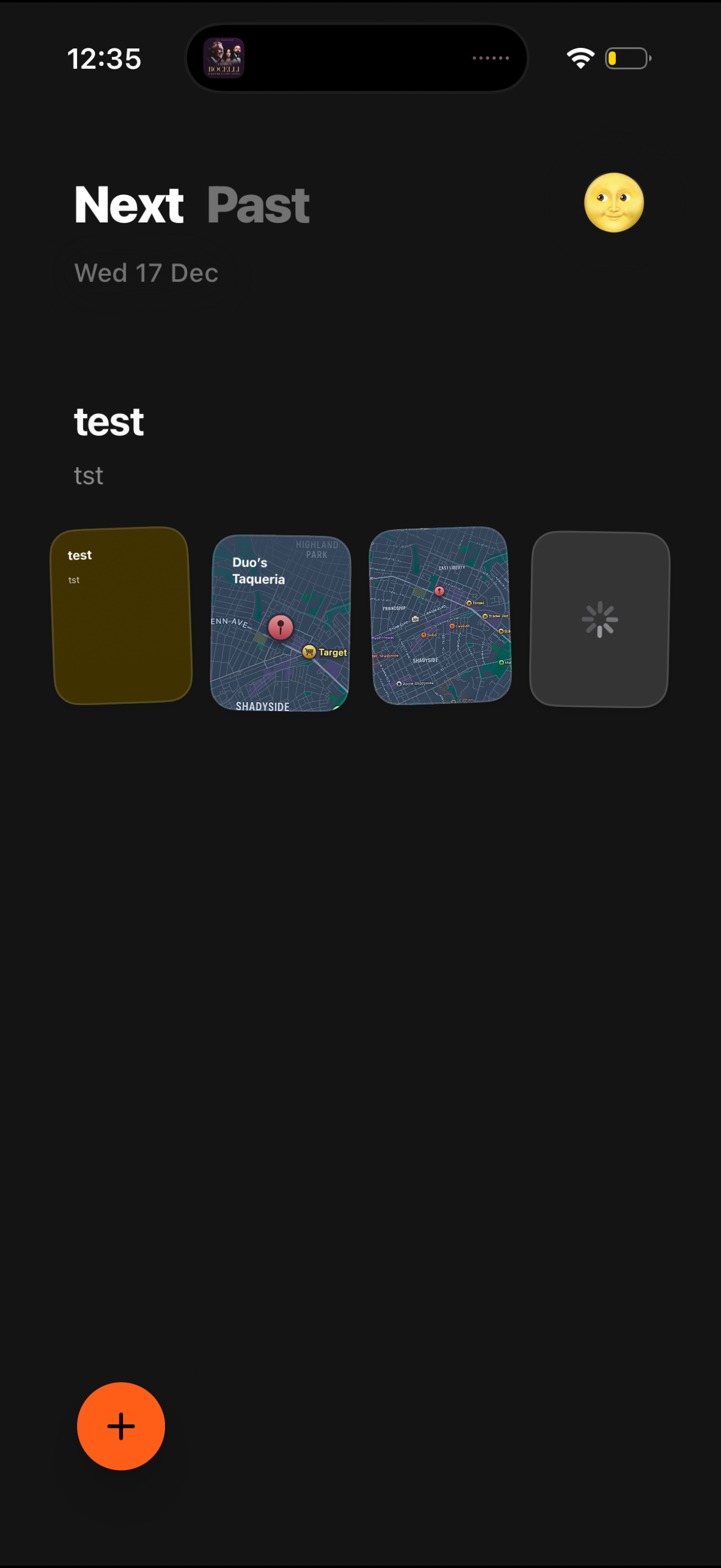Open the Duo's Taqueria map card
Image resolution: width=721 pixels, height=1568 pixels.
[x=280, y=623]
